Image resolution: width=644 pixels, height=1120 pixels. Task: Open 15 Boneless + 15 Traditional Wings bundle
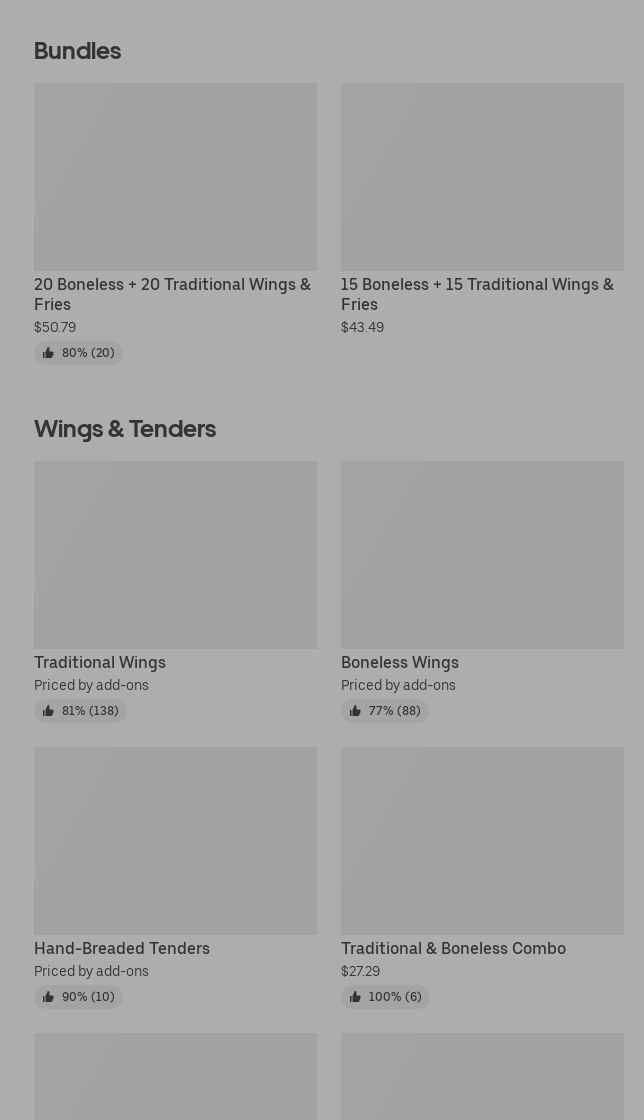tap(482, 177)
